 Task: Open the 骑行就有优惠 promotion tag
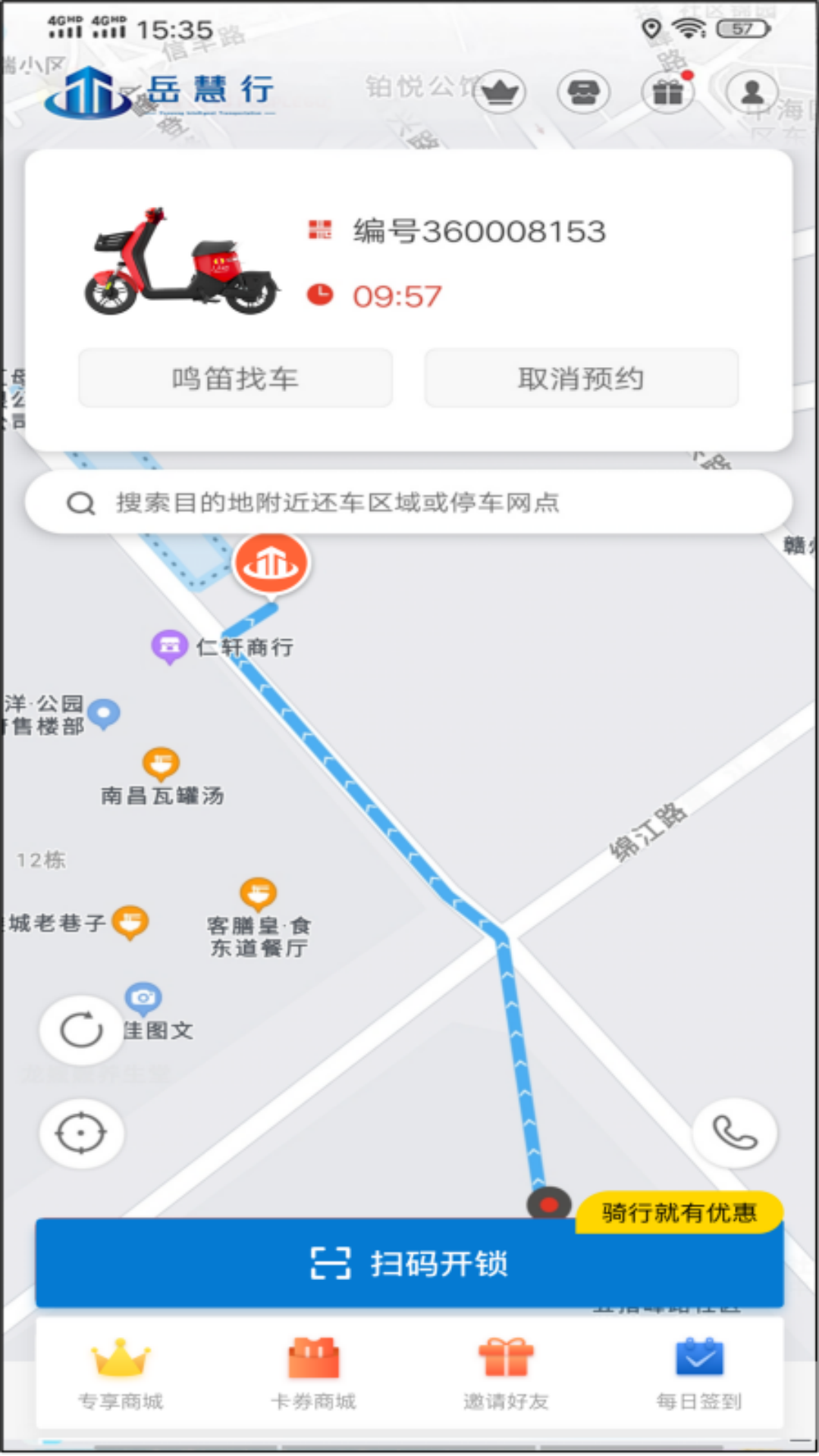(x=679, y=1213)
